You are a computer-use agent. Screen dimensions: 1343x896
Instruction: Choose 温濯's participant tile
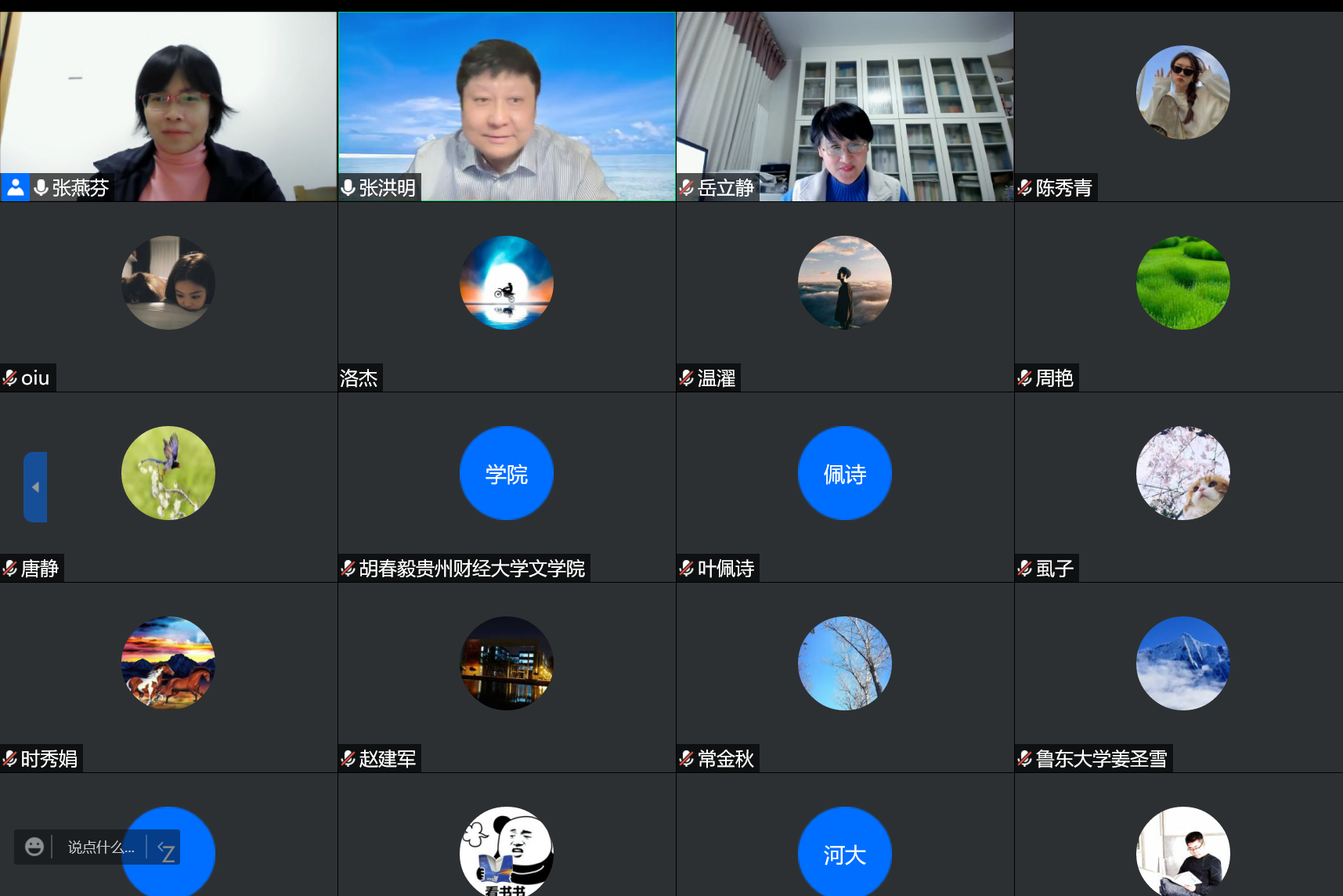point(845,297)
